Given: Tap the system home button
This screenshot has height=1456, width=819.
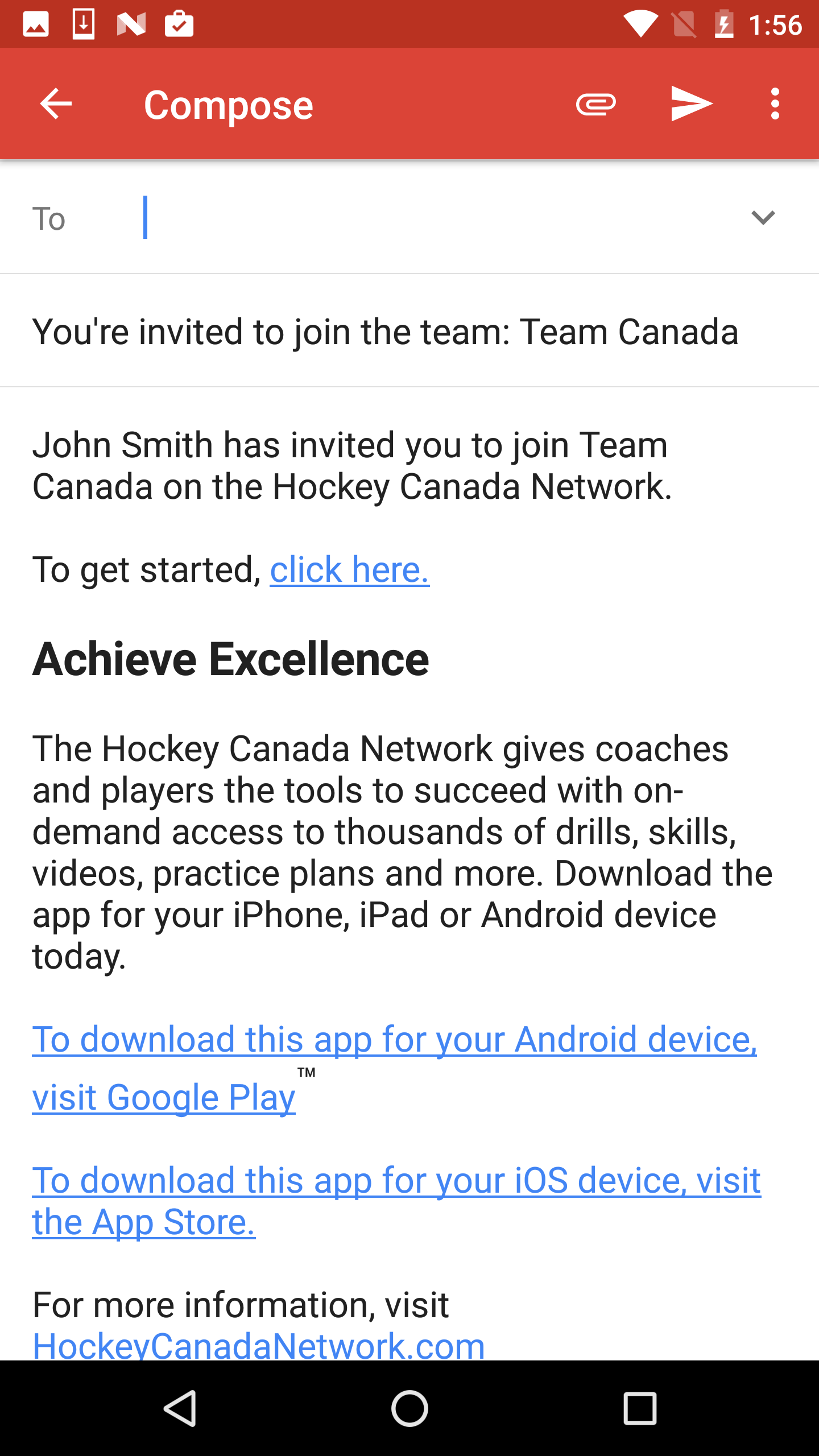Looking at the screenshot, I should coord(409,1408).
